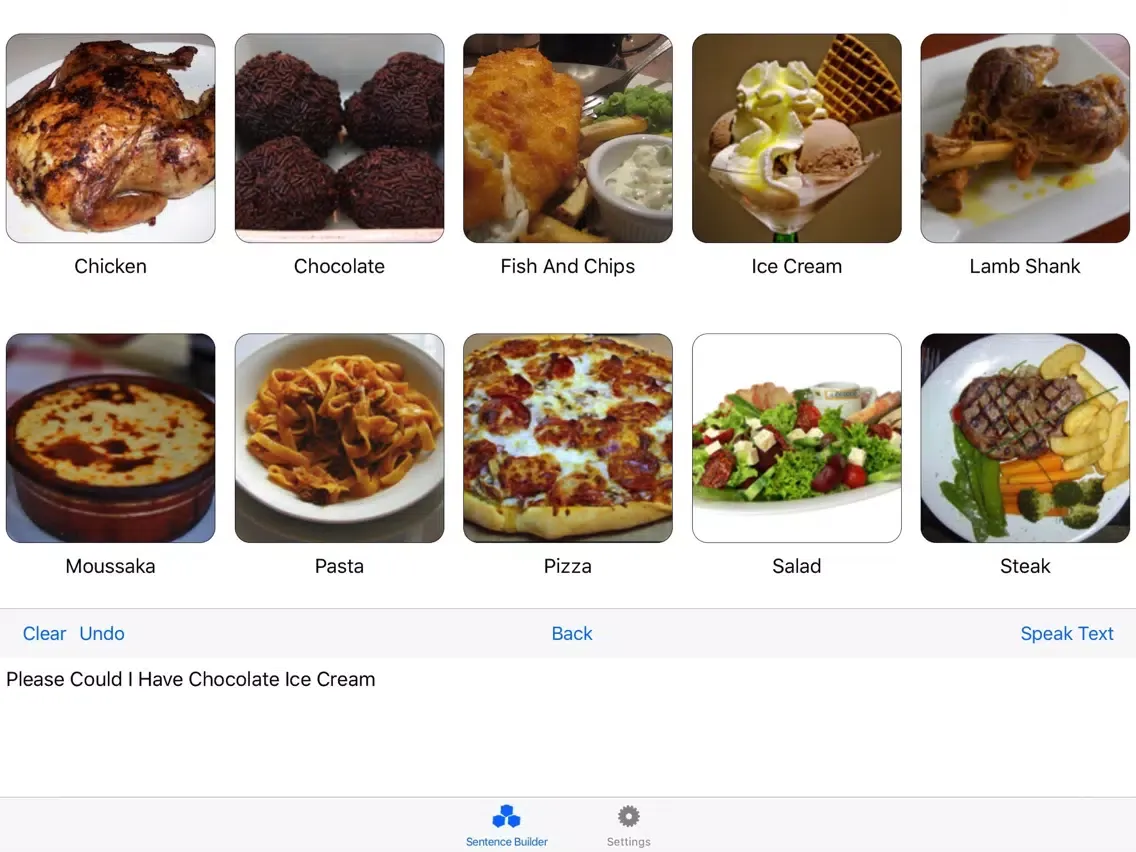Select the Steak tile
This screenshot has width=1136, height=852.
pyautogui.click(x=1025, y=438)
